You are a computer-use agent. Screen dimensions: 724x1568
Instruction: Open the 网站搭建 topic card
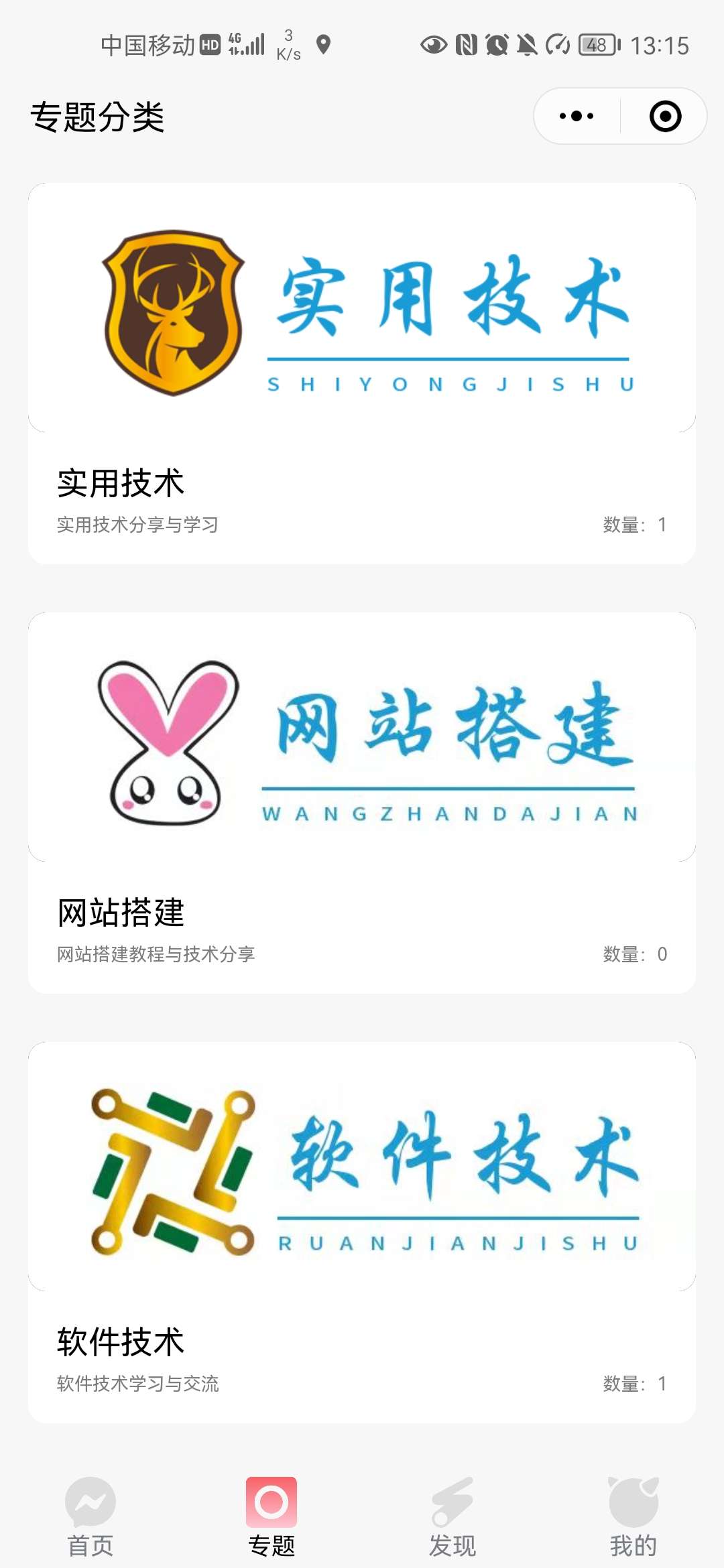click(362, 803)
